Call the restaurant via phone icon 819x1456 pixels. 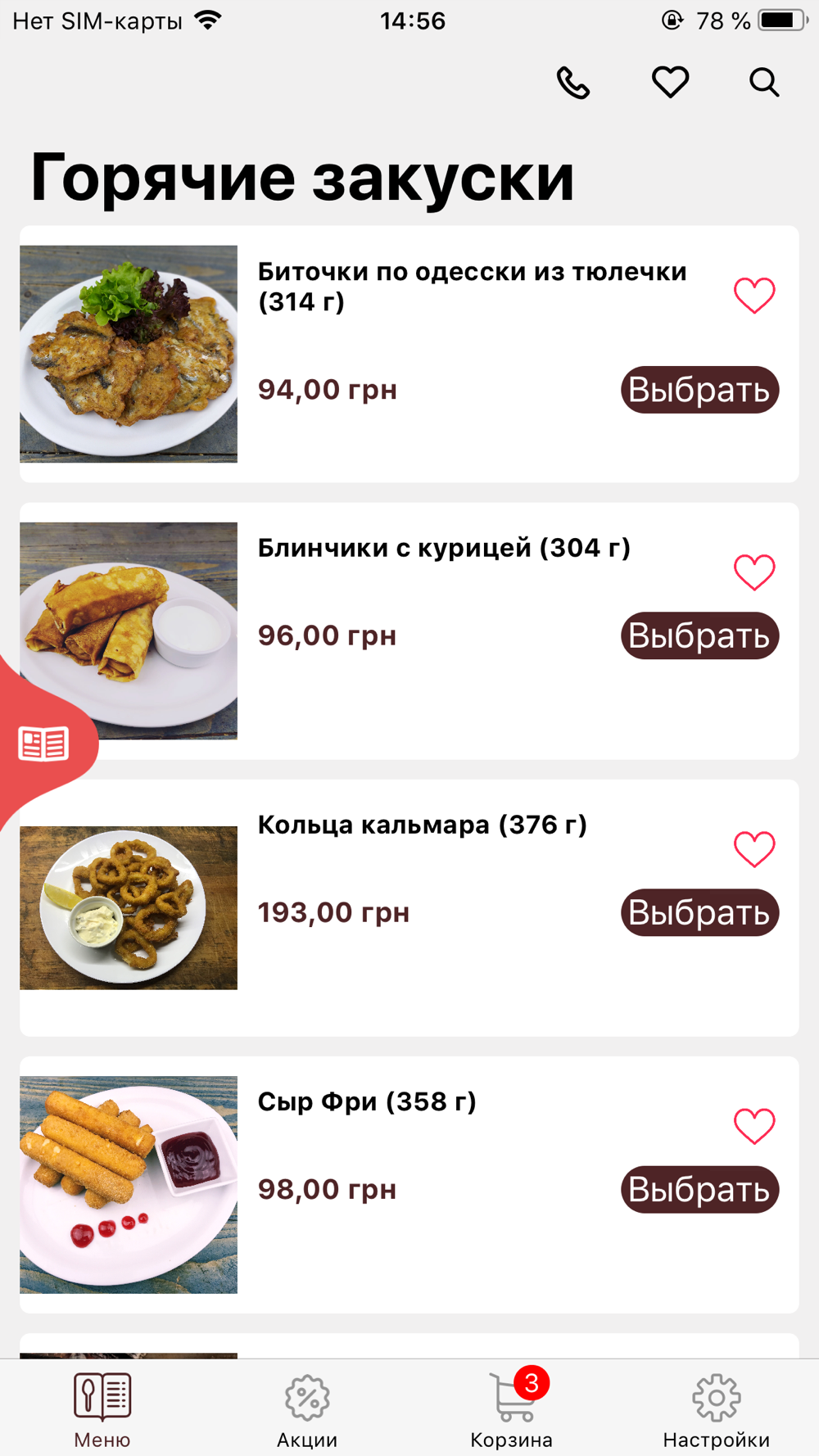click(572, 83)
